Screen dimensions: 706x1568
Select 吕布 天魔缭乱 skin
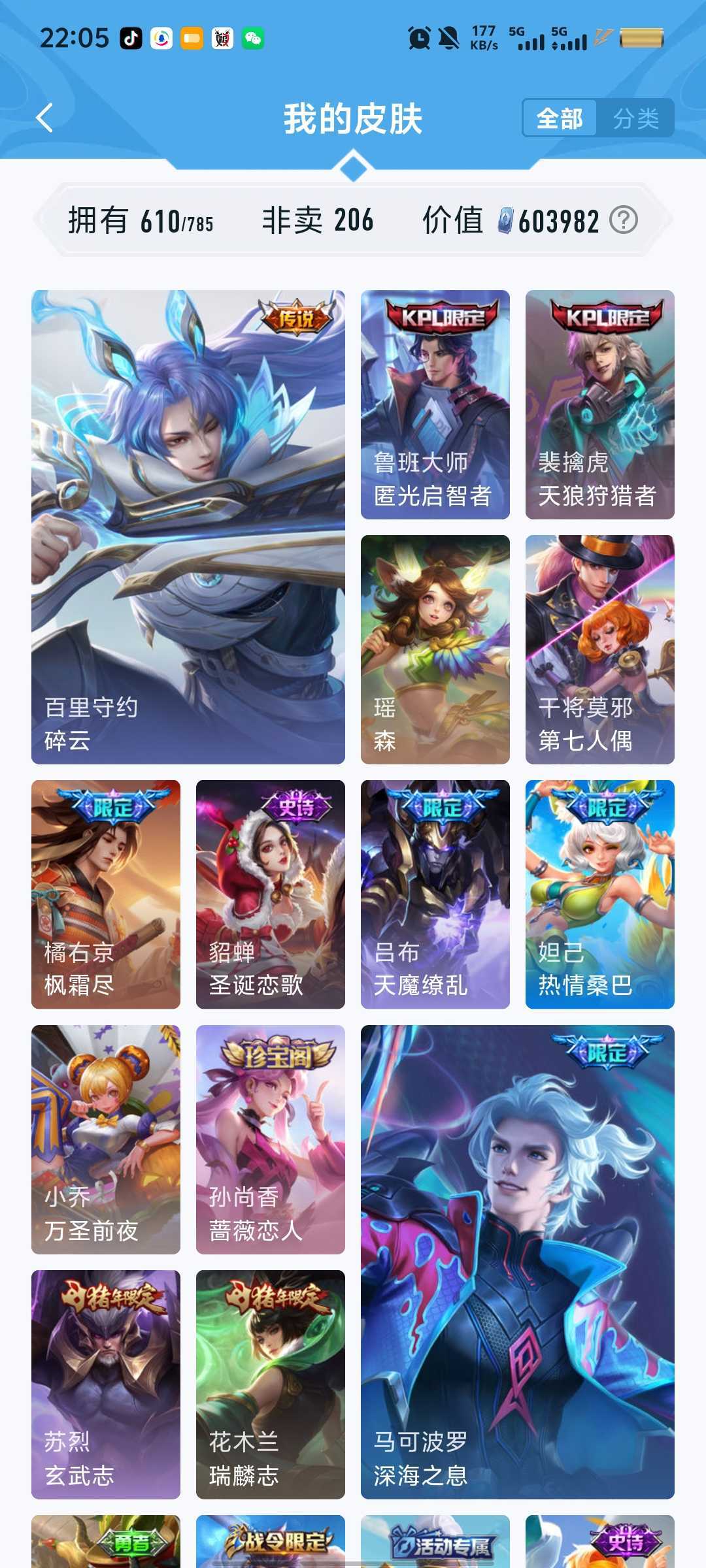435,894
